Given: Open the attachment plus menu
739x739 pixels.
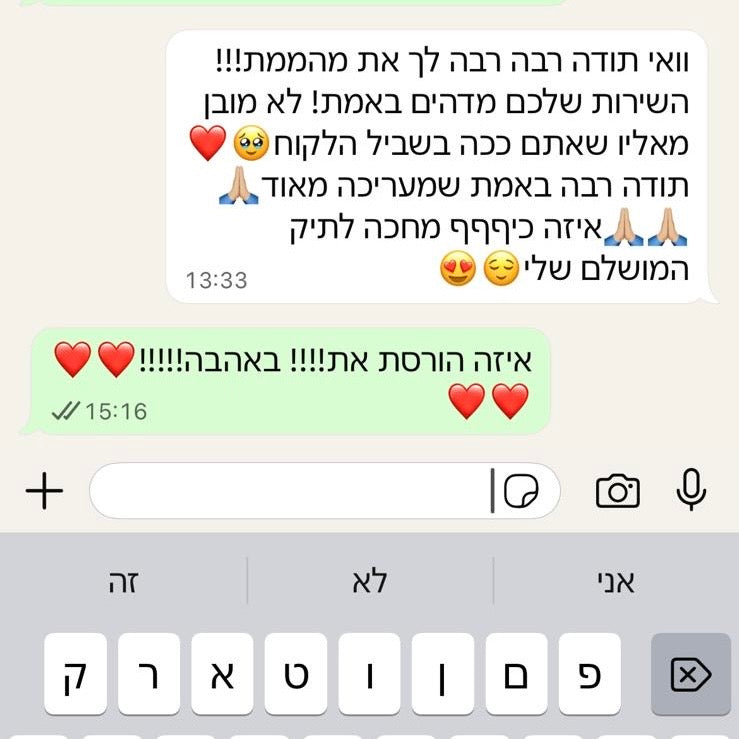Looking at the screenshot, I should click(x=44, y=491).
